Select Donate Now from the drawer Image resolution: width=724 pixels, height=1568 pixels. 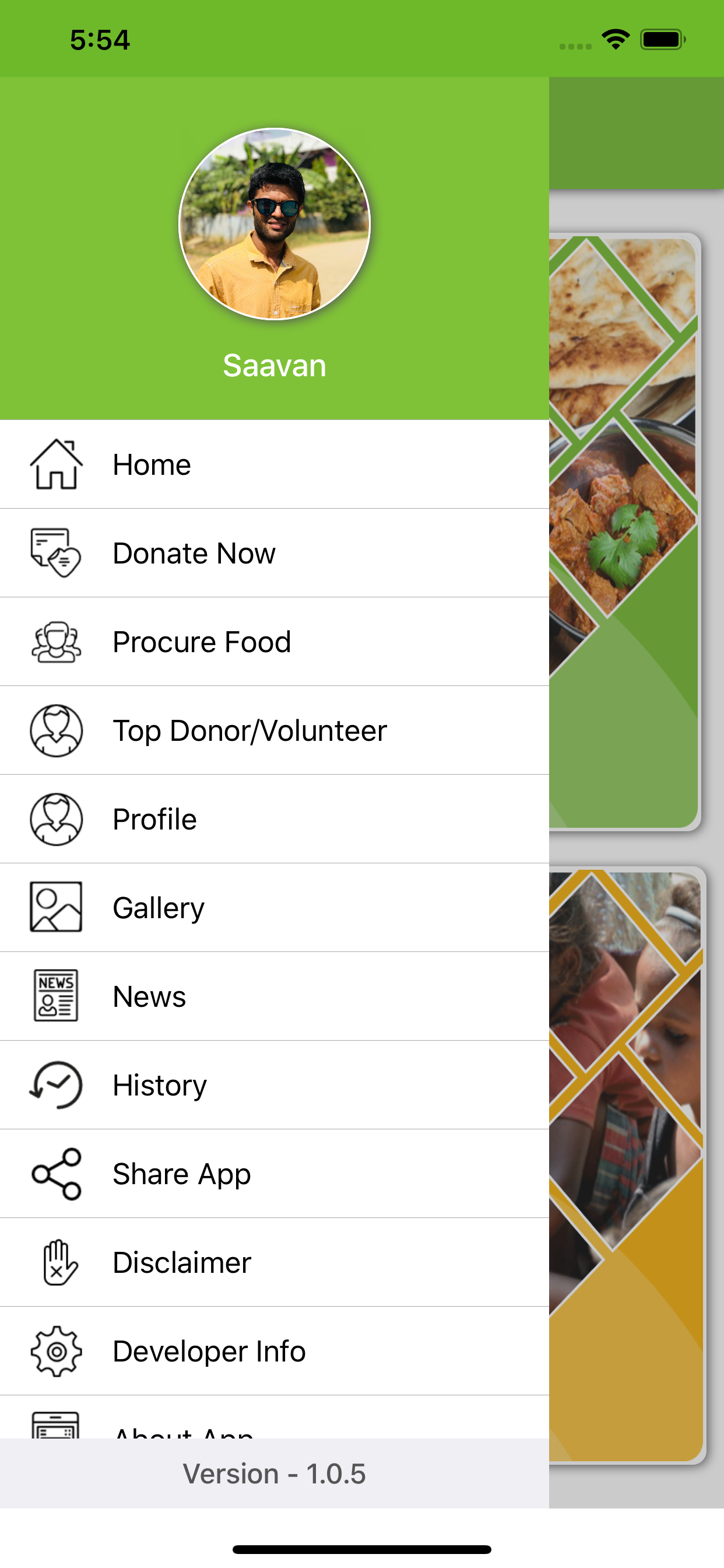(x=275, y=554)
